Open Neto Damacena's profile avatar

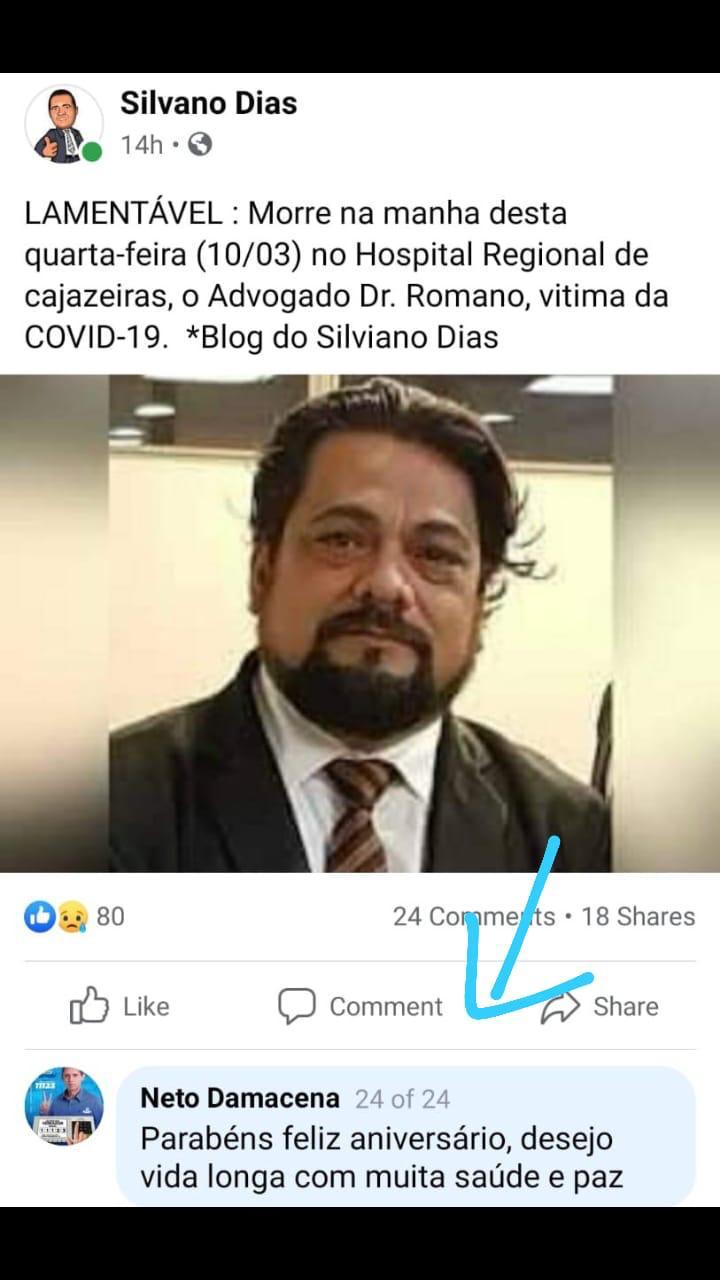click(x=63, y=1105)
